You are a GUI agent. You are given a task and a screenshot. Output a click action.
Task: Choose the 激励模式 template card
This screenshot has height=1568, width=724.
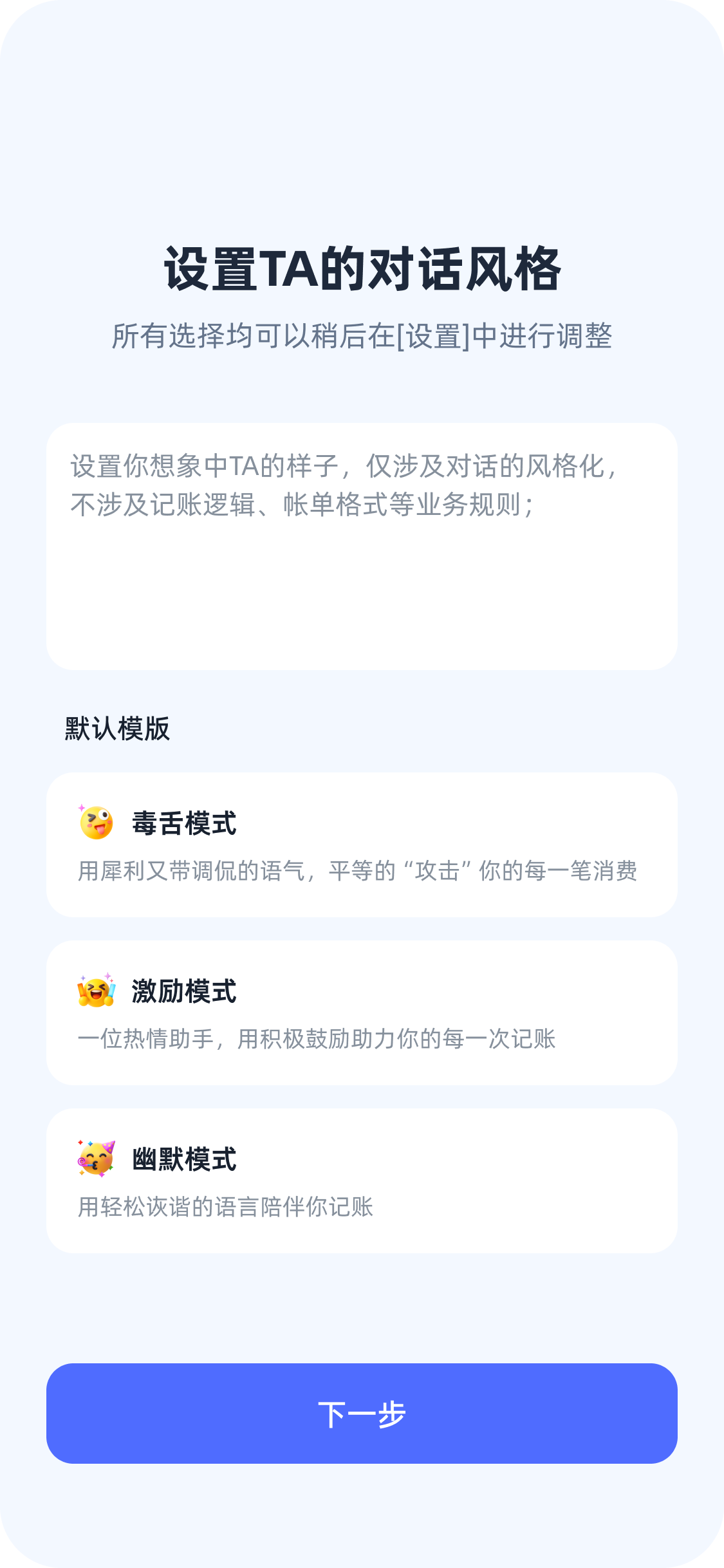(362, 1013)
